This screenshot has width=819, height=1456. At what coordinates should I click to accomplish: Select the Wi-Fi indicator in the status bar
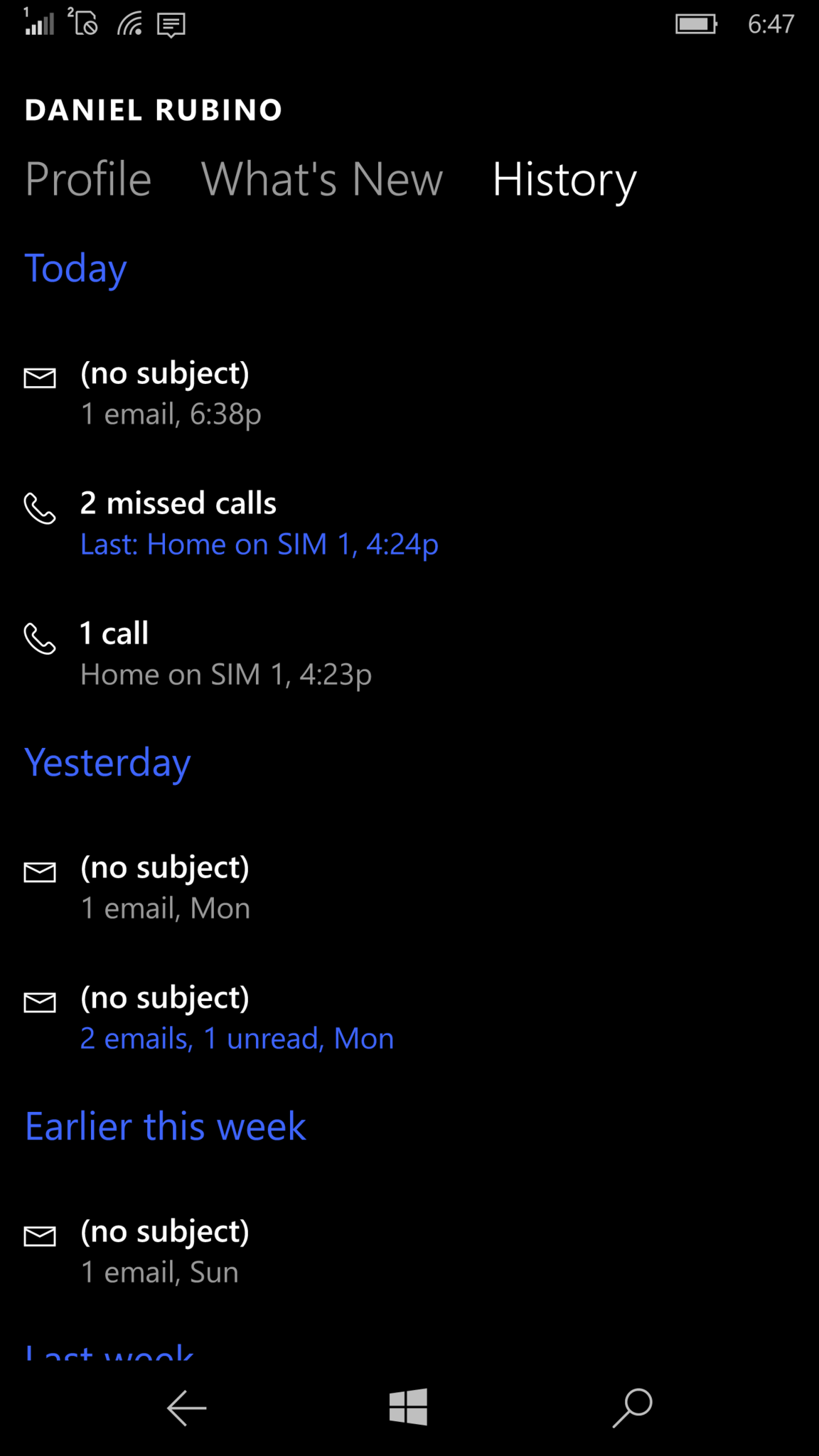129,24
